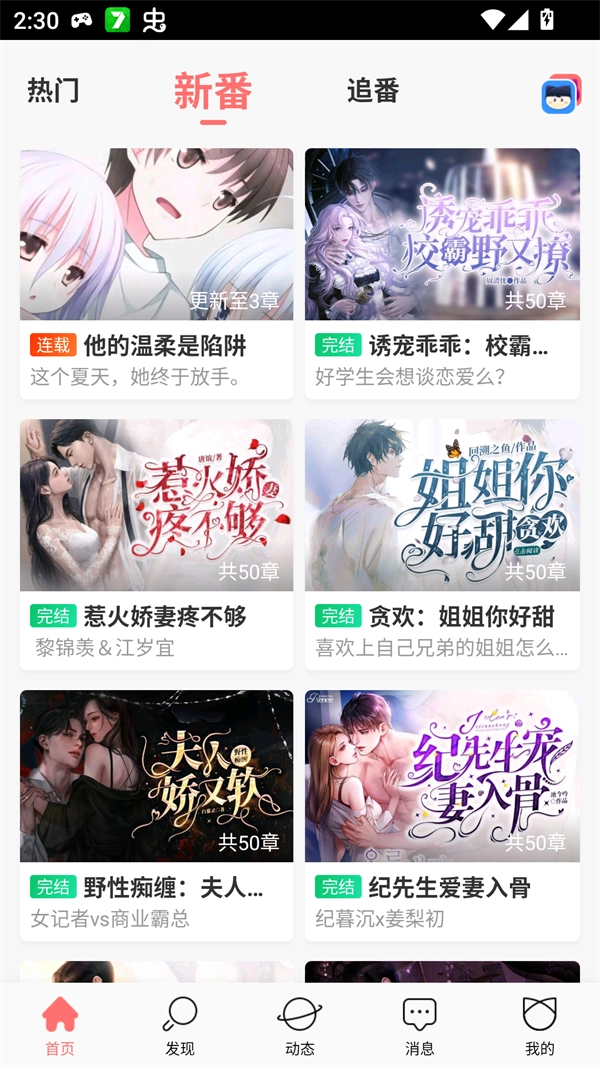
Task: Select the 新番 tab
Action: point(212,92)
